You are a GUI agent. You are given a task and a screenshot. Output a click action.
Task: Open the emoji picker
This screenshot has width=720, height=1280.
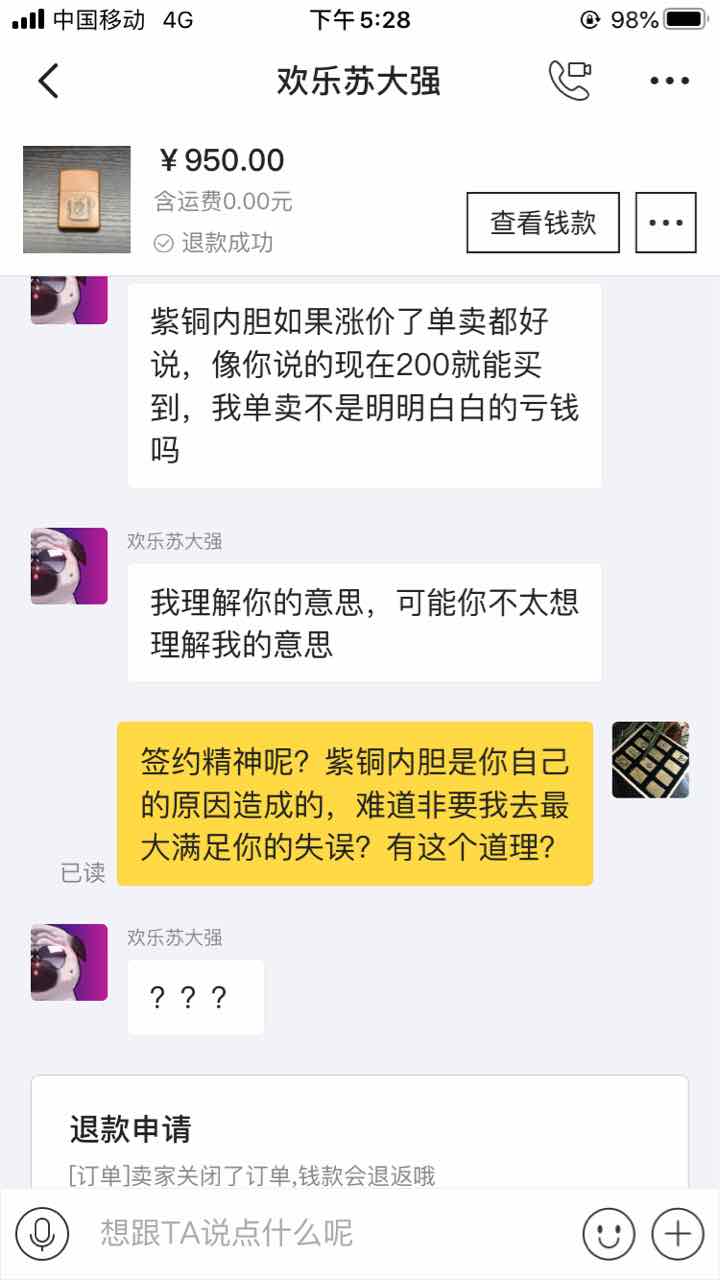pos(609,1233)
